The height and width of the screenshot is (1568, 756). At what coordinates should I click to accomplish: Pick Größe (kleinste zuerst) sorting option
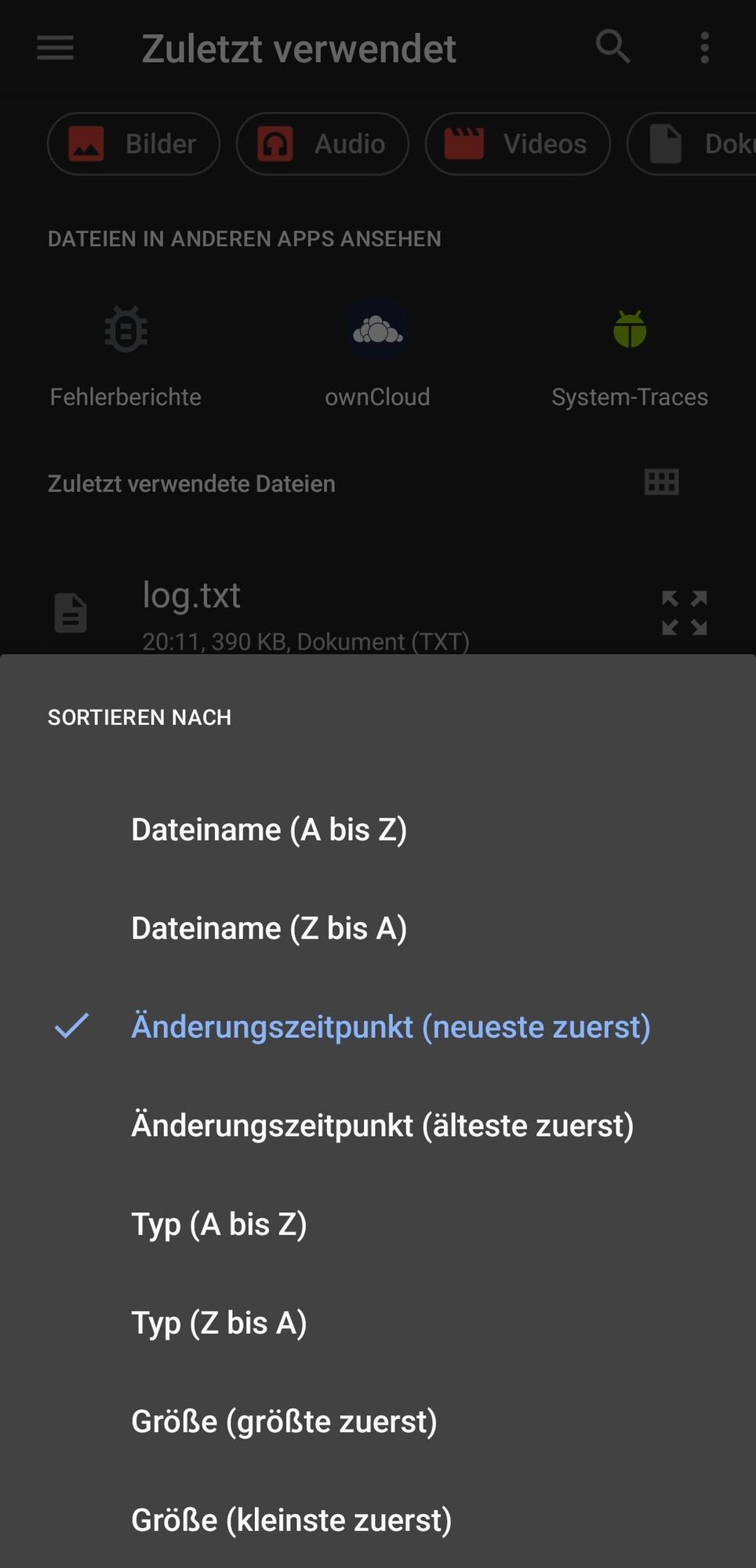(292, 1519)
